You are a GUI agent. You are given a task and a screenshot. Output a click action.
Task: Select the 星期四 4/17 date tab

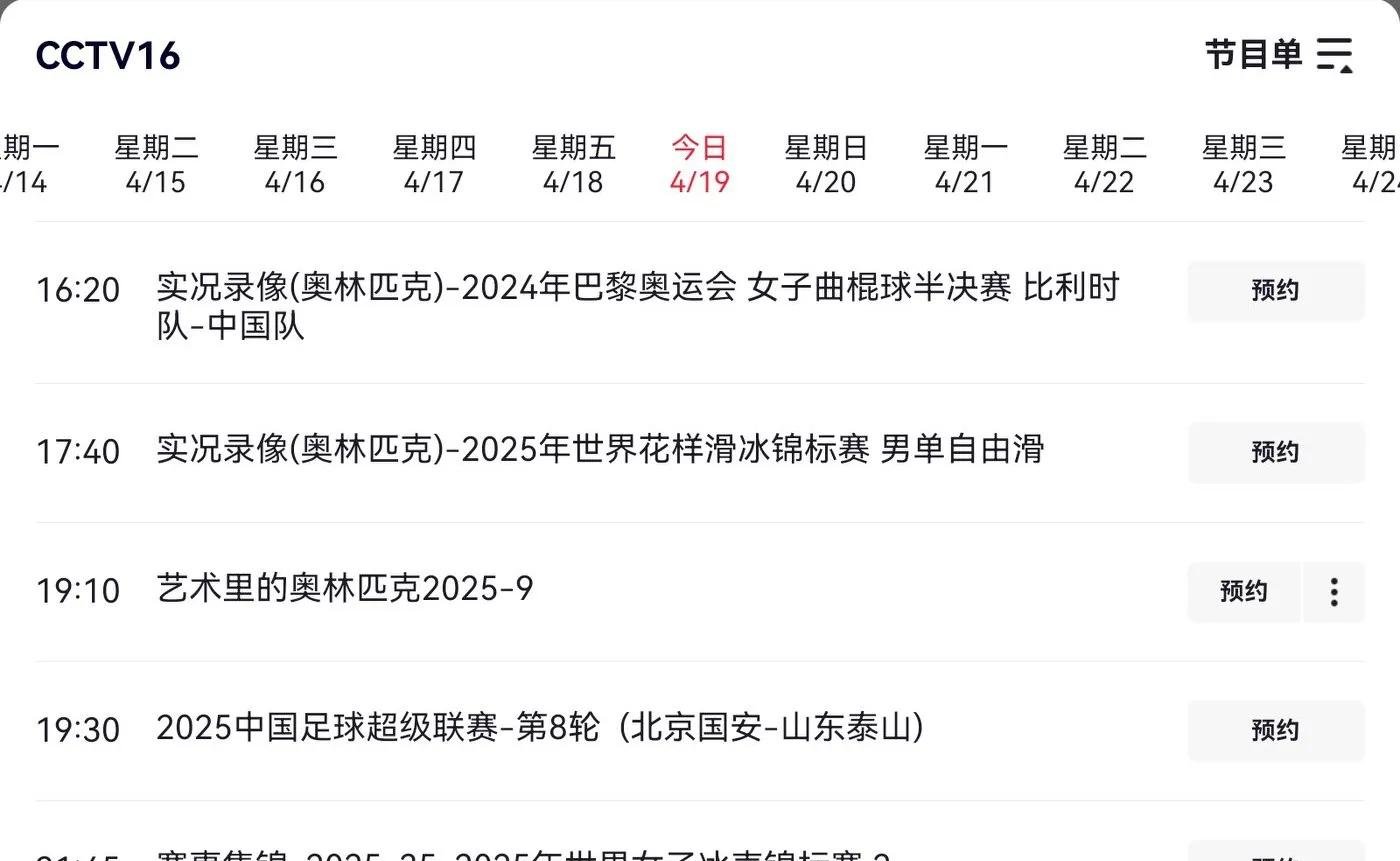[x=434, y=165]
